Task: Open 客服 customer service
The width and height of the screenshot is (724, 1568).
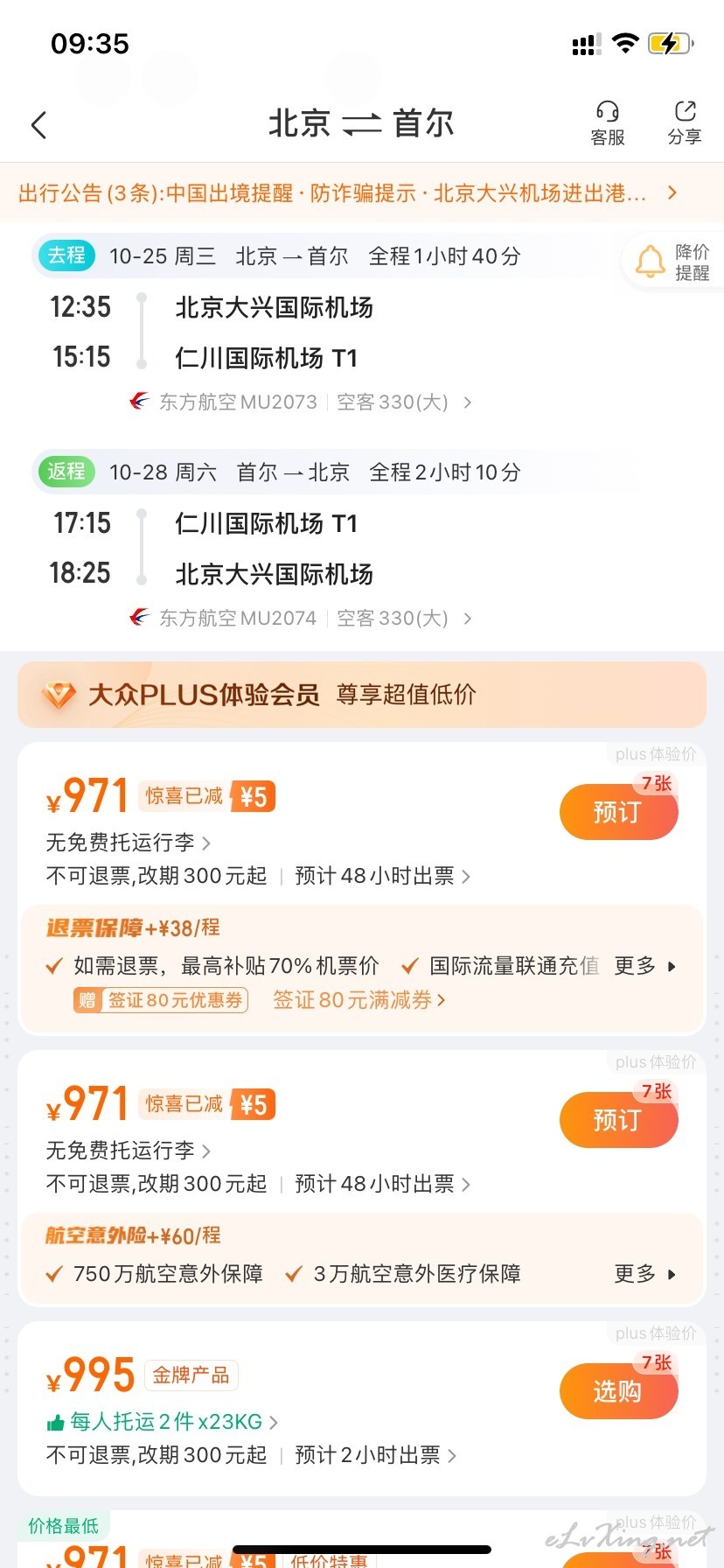Action: coord(608,123)
